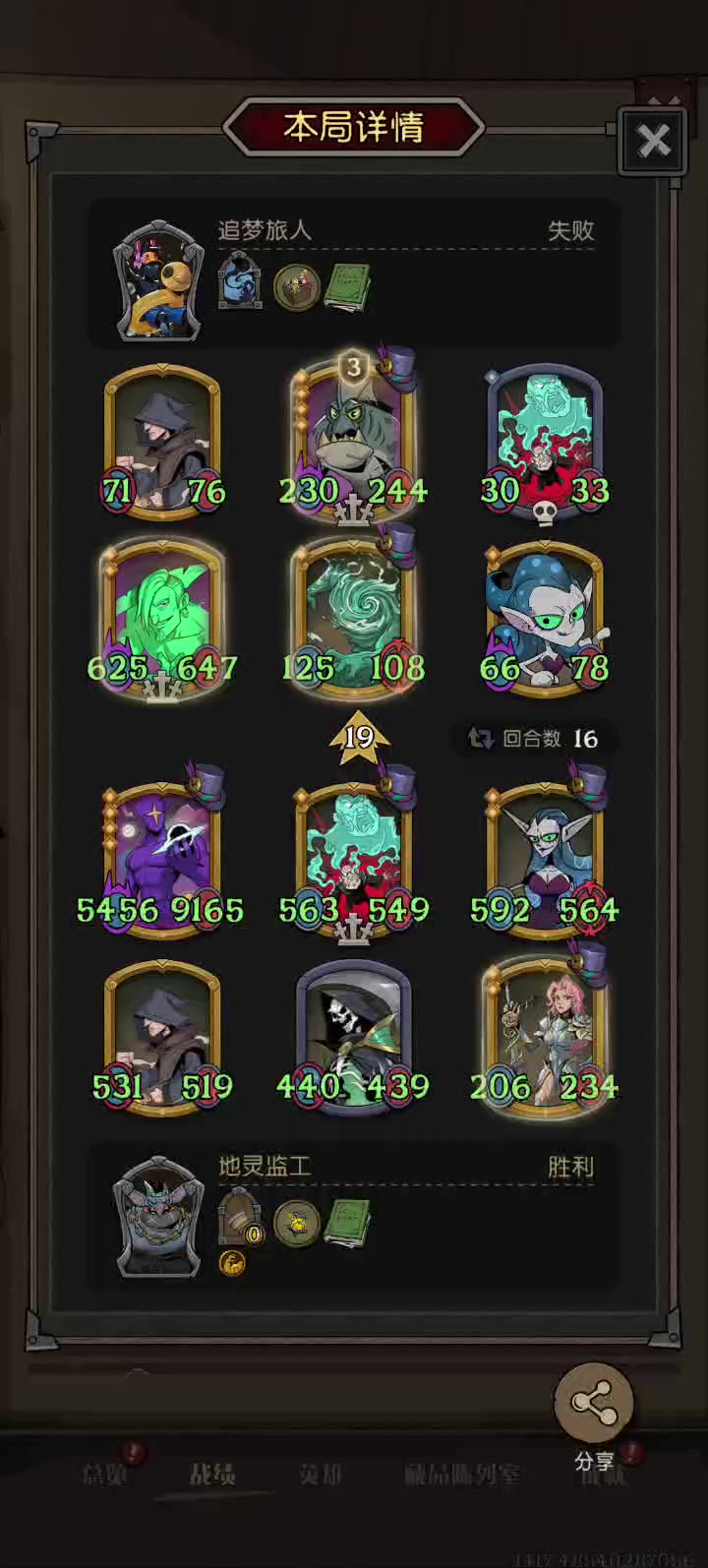View the 追梦旅人 hero portrait
This screenshot has height=1568, width=708.
(x=159, y=280)
